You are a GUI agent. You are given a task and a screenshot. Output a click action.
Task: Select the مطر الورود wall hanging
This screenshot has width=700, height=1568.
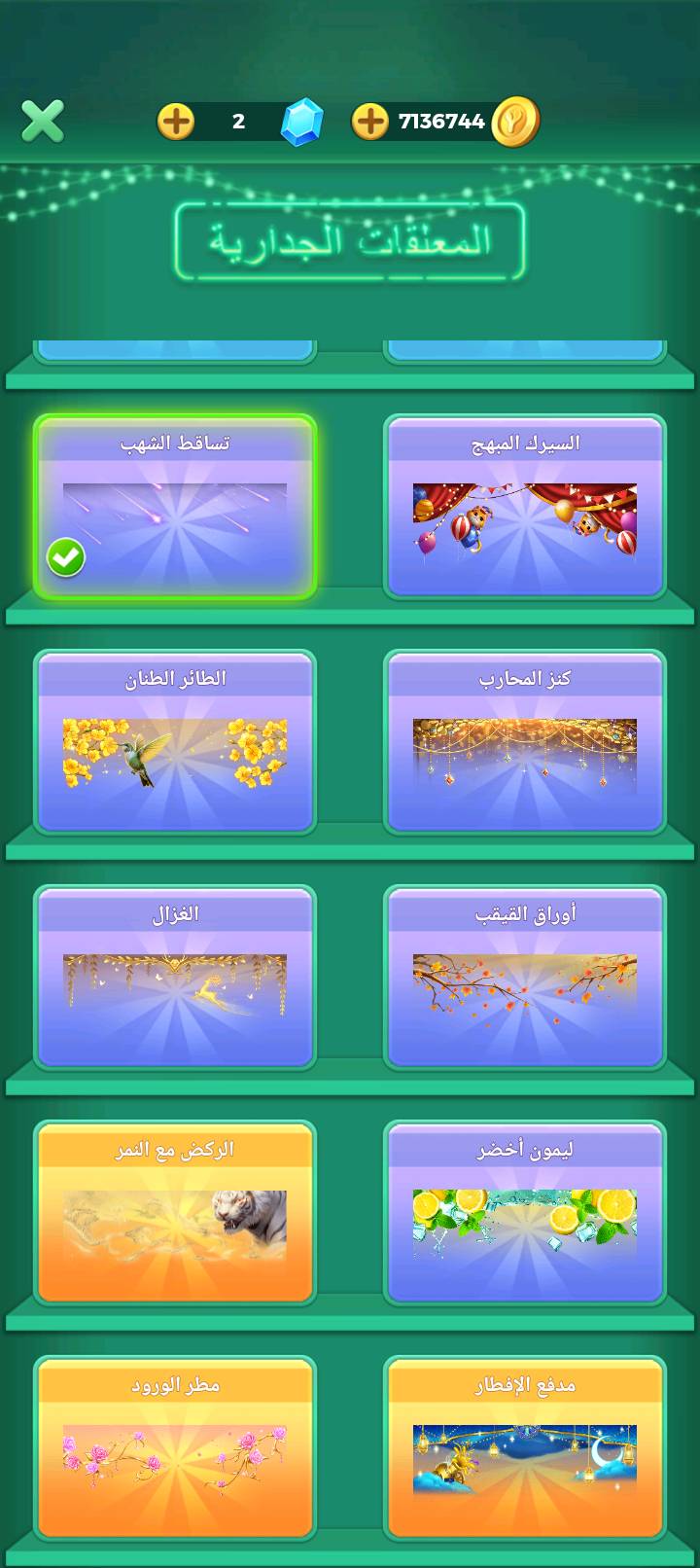(x=175, y=1448)
